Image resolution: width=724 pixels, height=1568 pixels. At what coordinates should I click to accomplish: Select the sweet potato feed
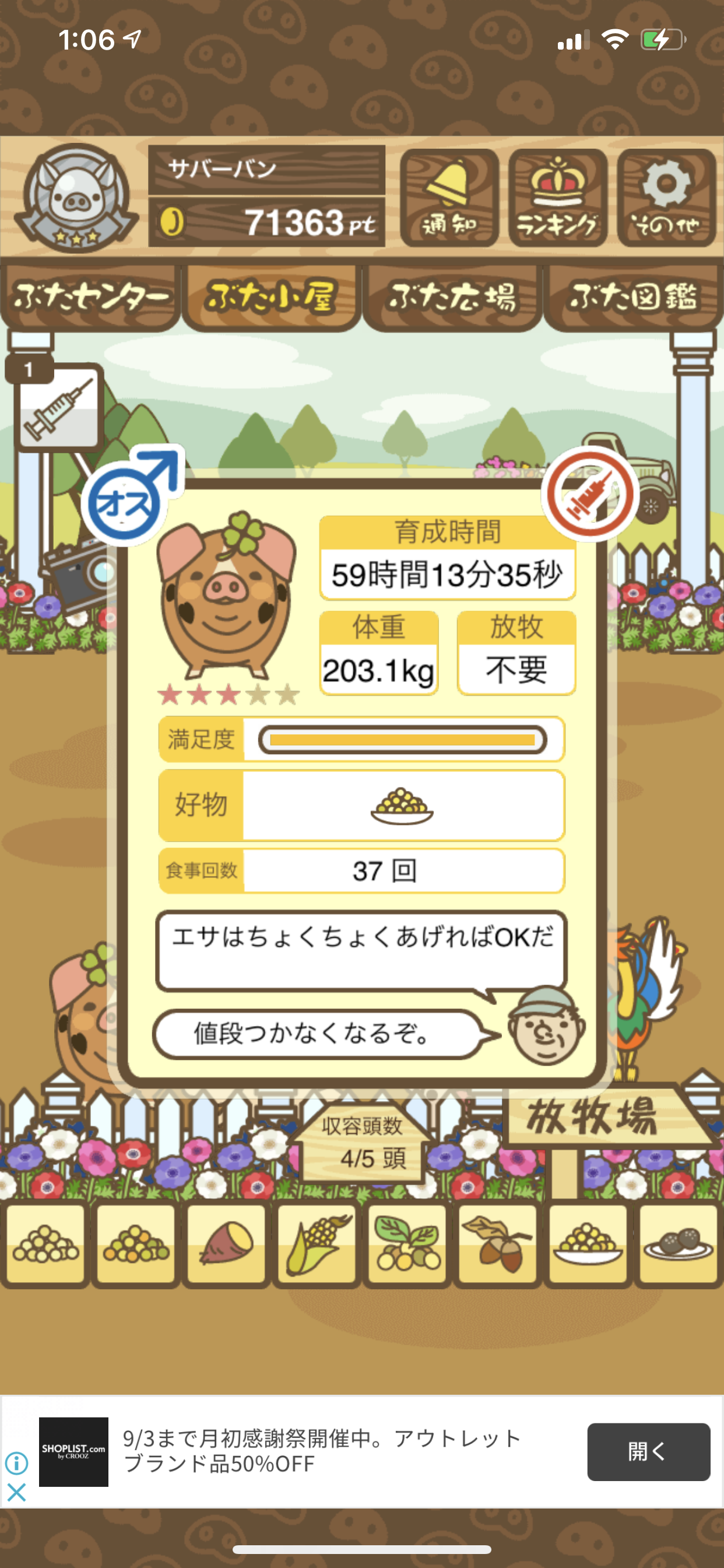(x=226, y=1245)
